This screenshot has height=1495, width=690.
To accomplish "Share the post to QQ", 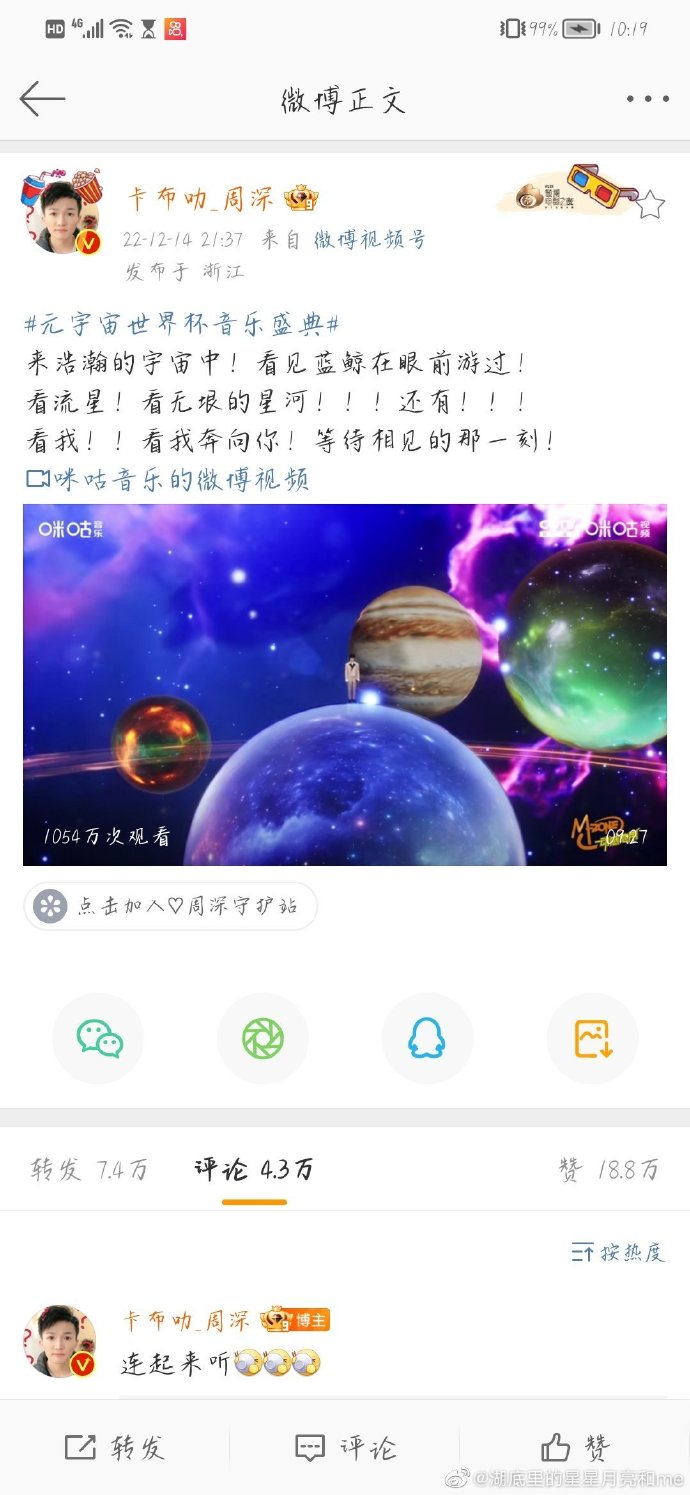I will click(x=427, y=1038).
